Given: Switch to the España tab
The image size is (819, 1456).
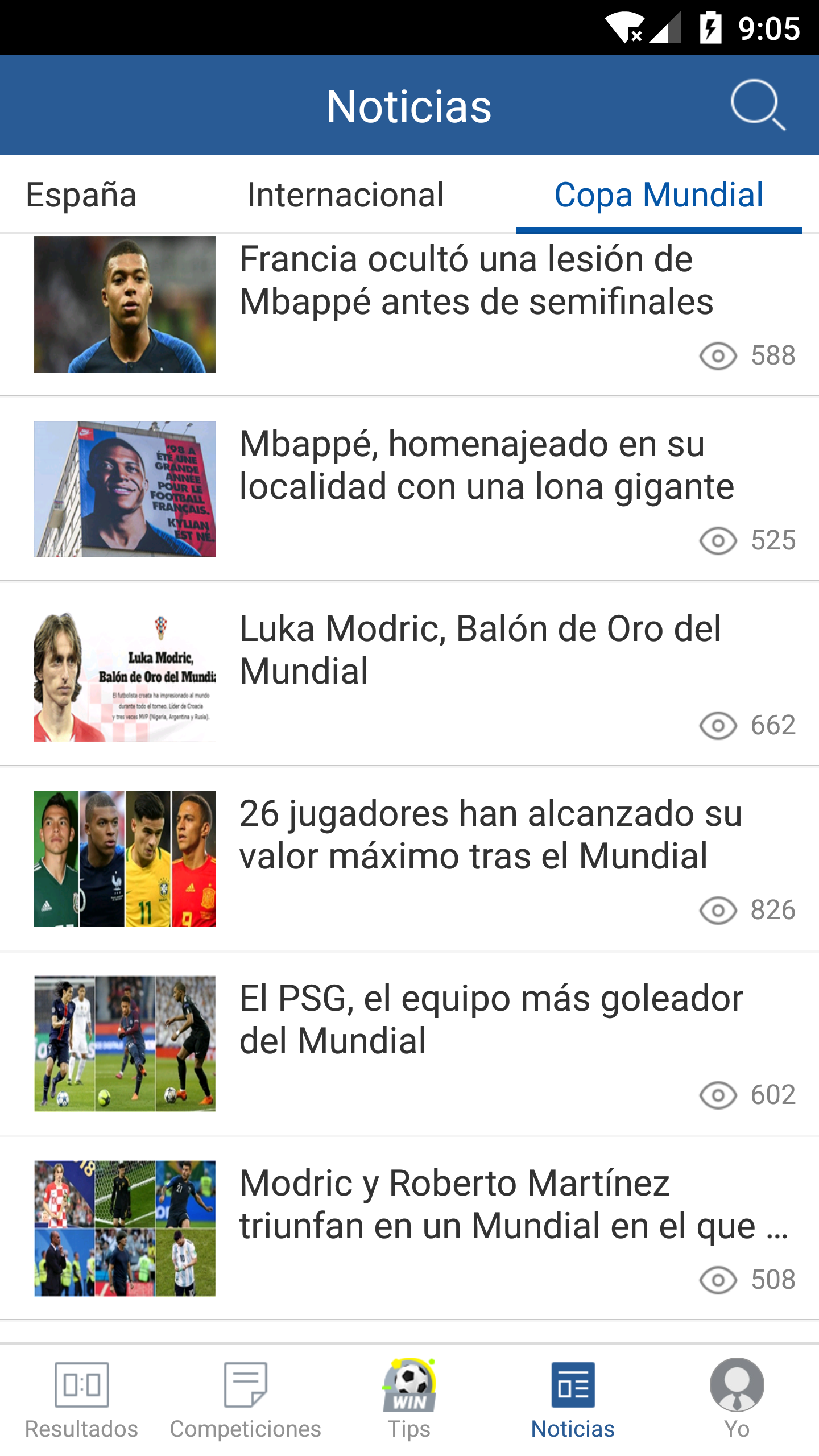Looking at the screenshot, I should tap(81, 195).
